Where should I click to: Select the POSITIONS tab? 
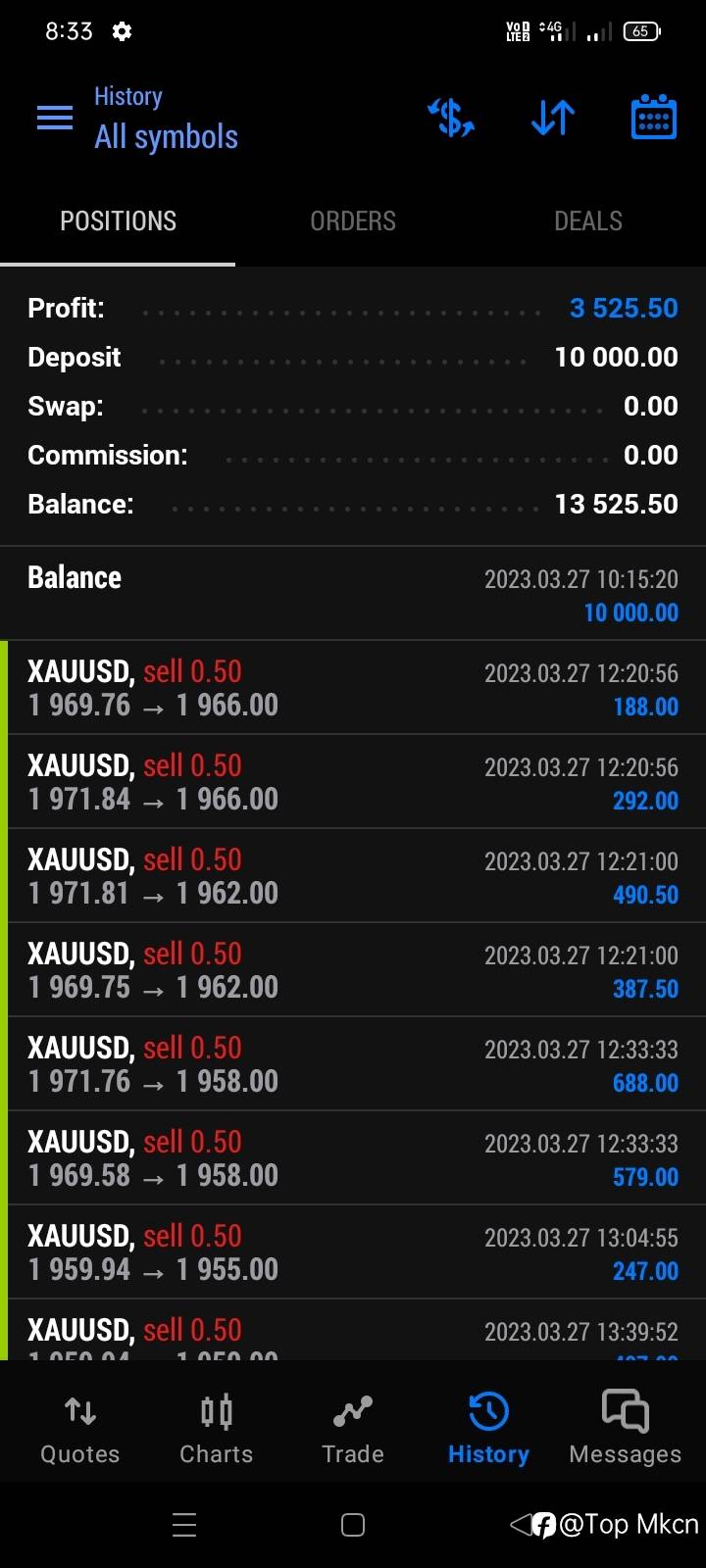[x=118, y=221]
